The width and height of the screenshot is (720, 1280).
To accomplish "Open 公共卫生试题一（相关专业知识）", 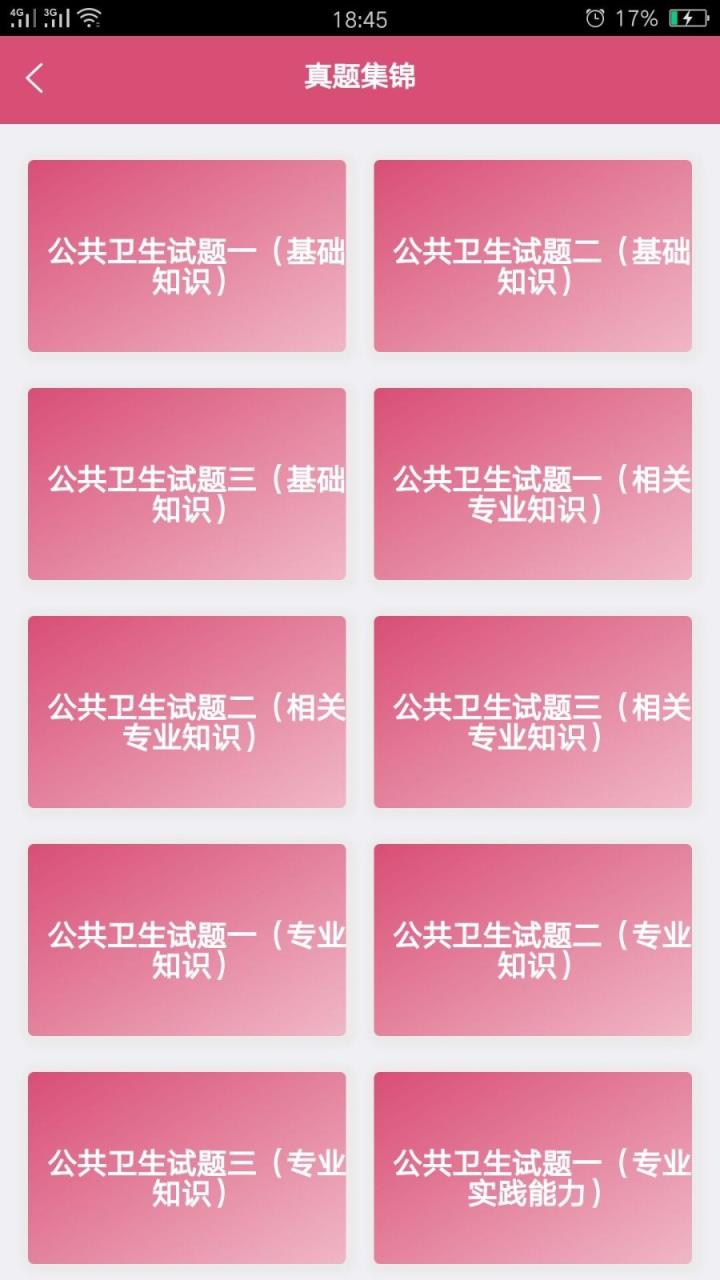I will pos(532,482).
